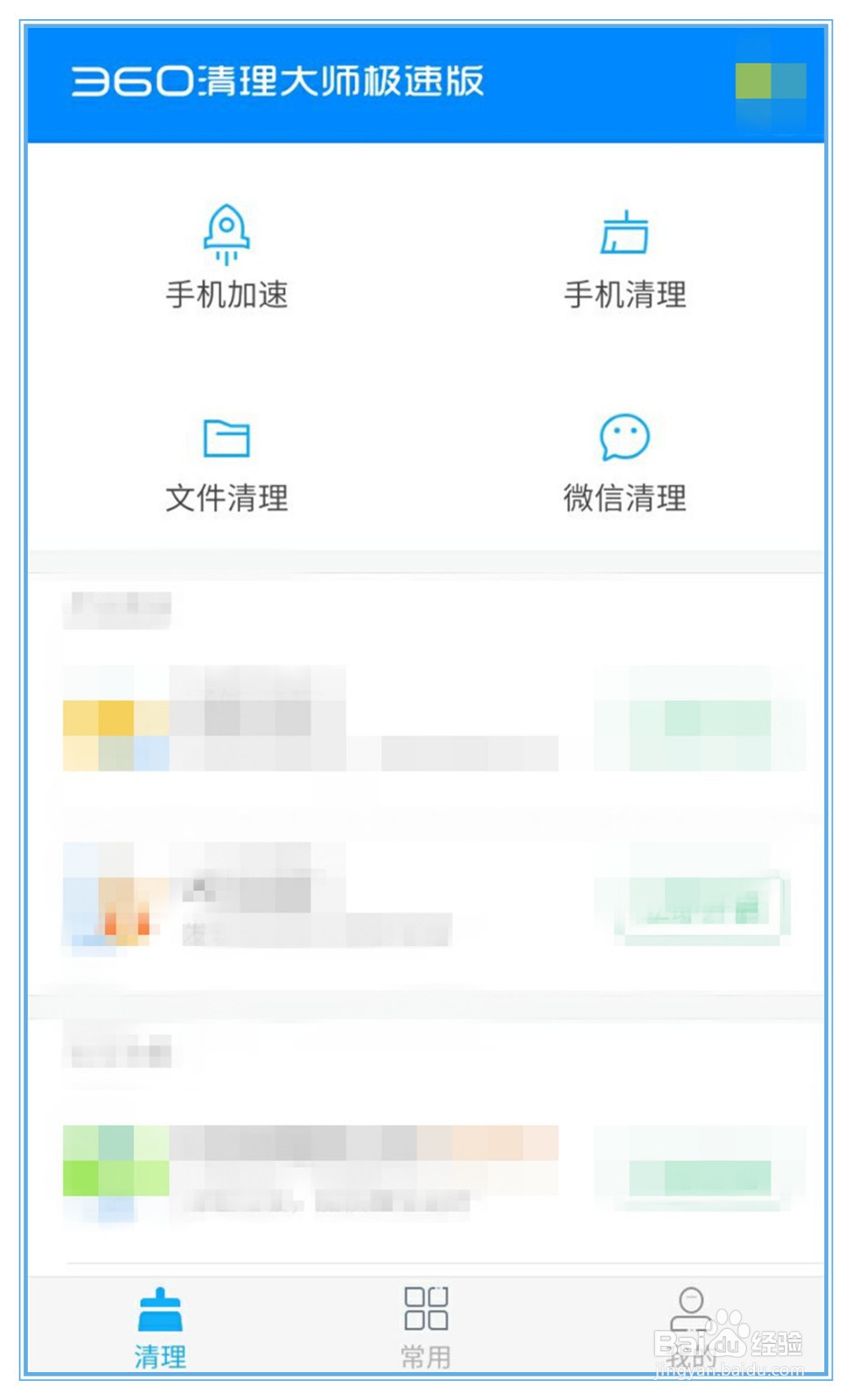The width and height of the screenshot is (852, 1400).
Task: Tap the grid icon above 常用
Action: tap(426, 1309)
